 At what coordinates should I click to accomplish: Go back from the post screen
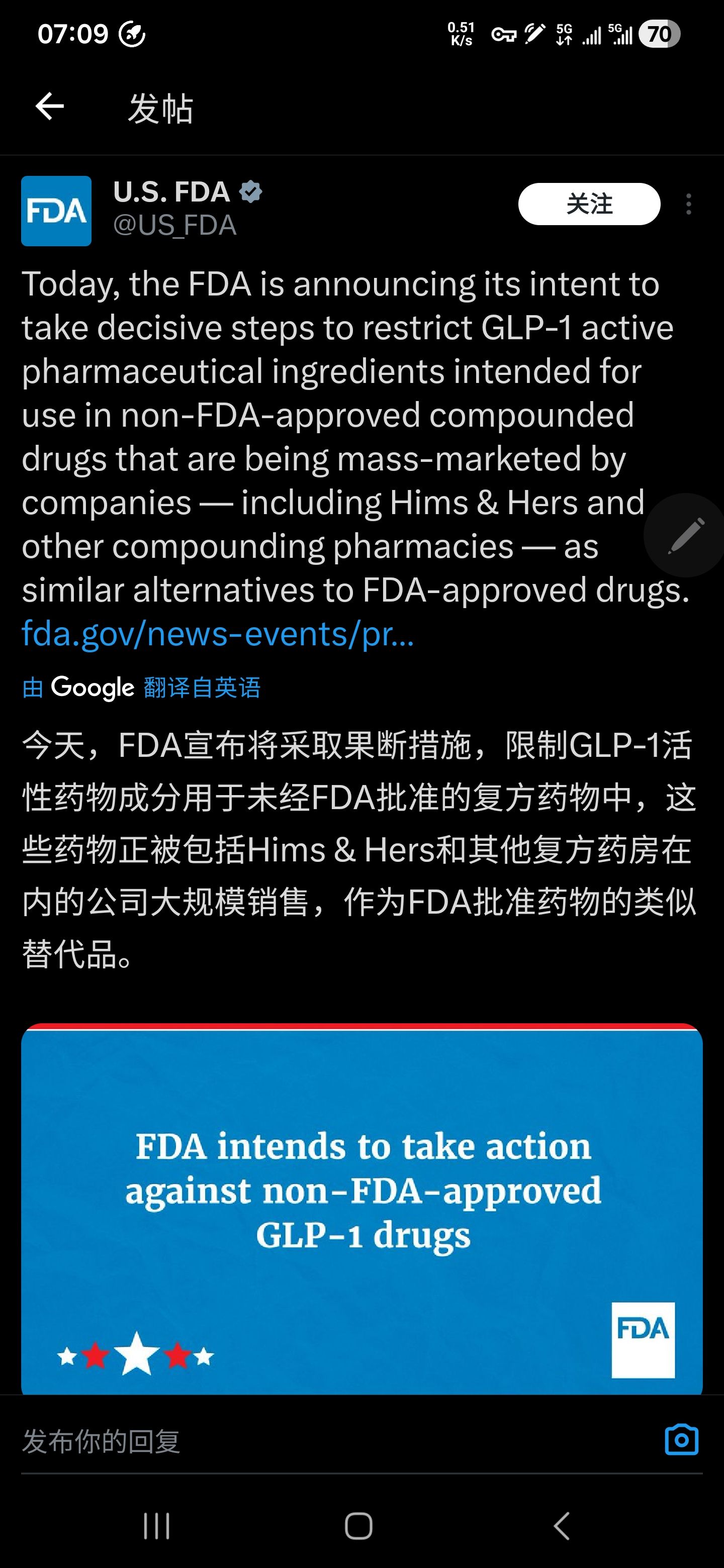coord(50,107)
